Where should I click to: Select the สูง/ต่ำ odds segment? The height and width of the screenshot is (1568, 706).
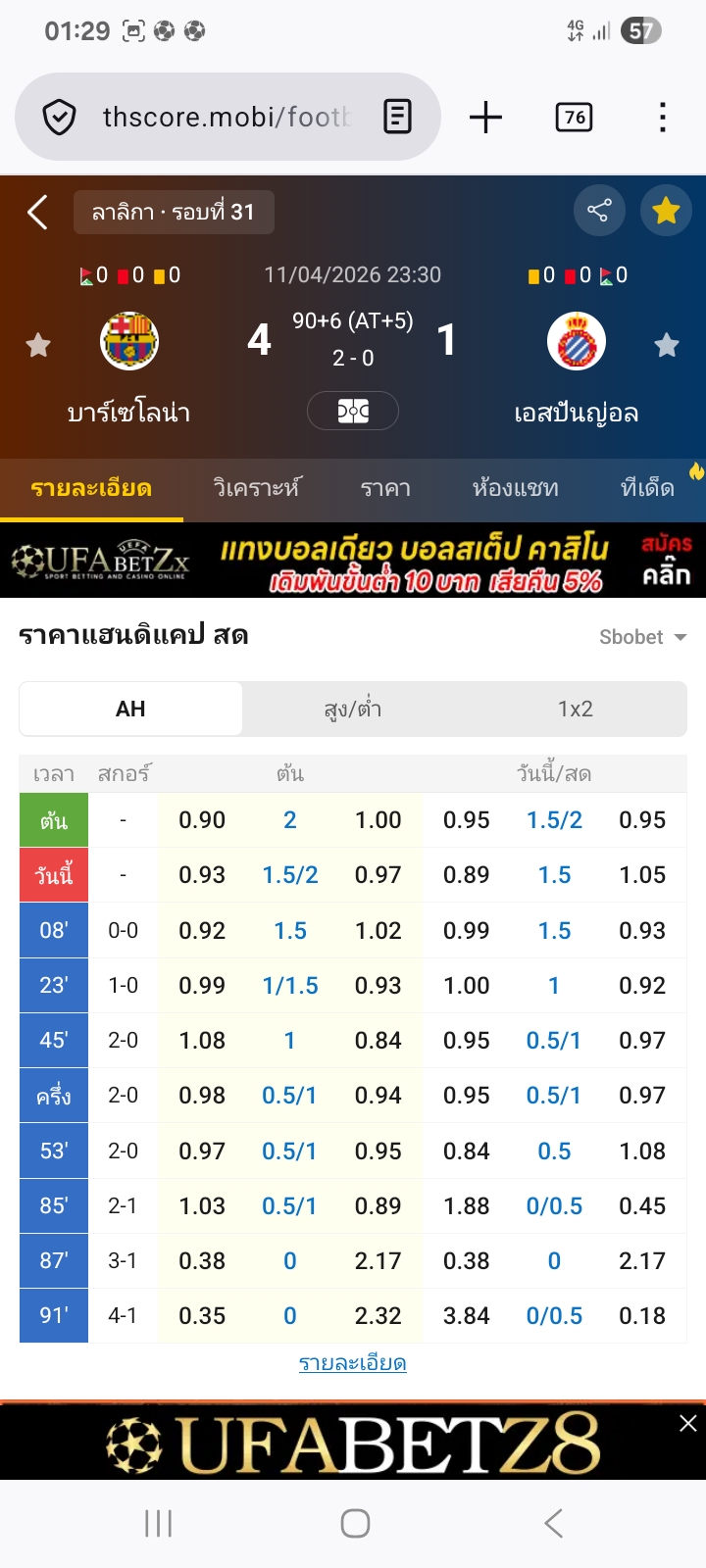pos(353,709)
